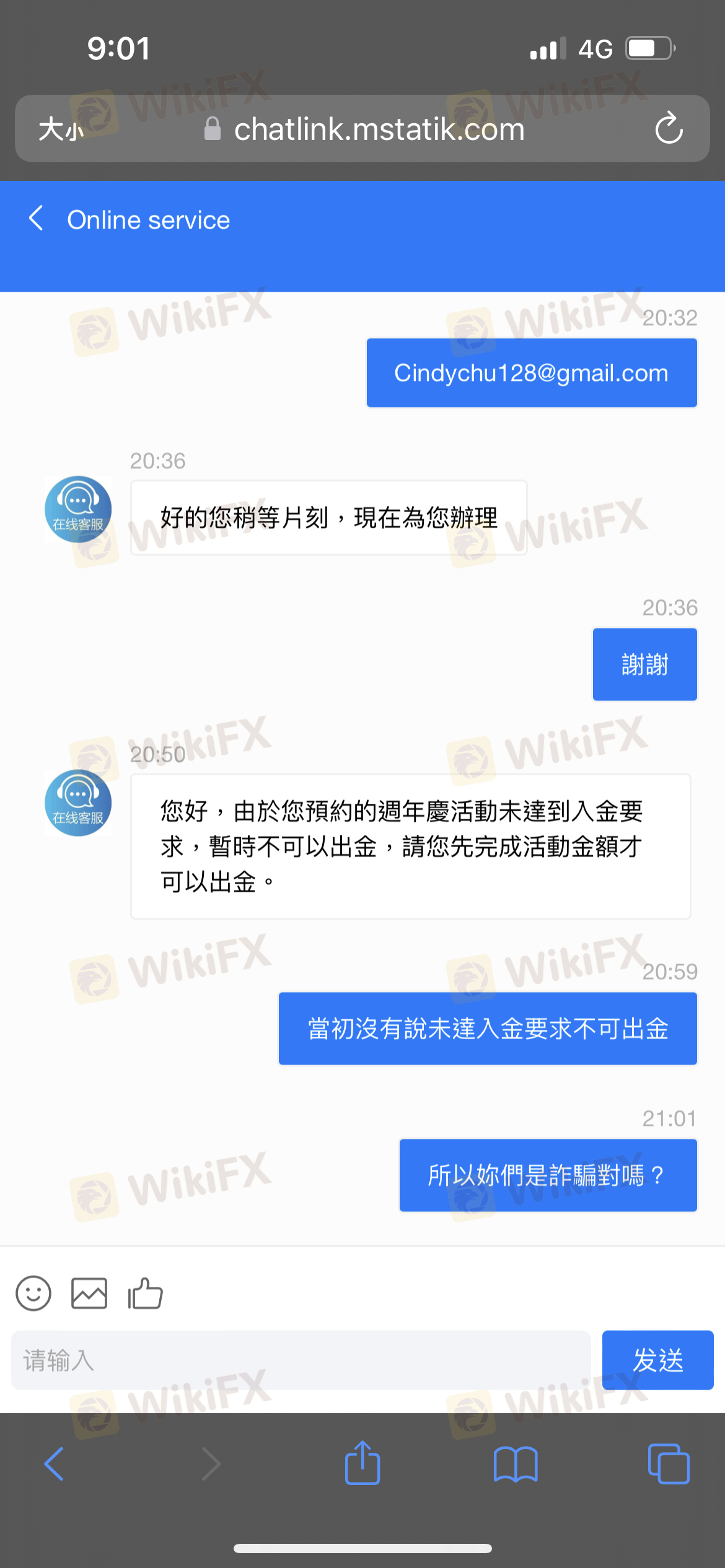Focus the message input field

[x=301, y=1361]
